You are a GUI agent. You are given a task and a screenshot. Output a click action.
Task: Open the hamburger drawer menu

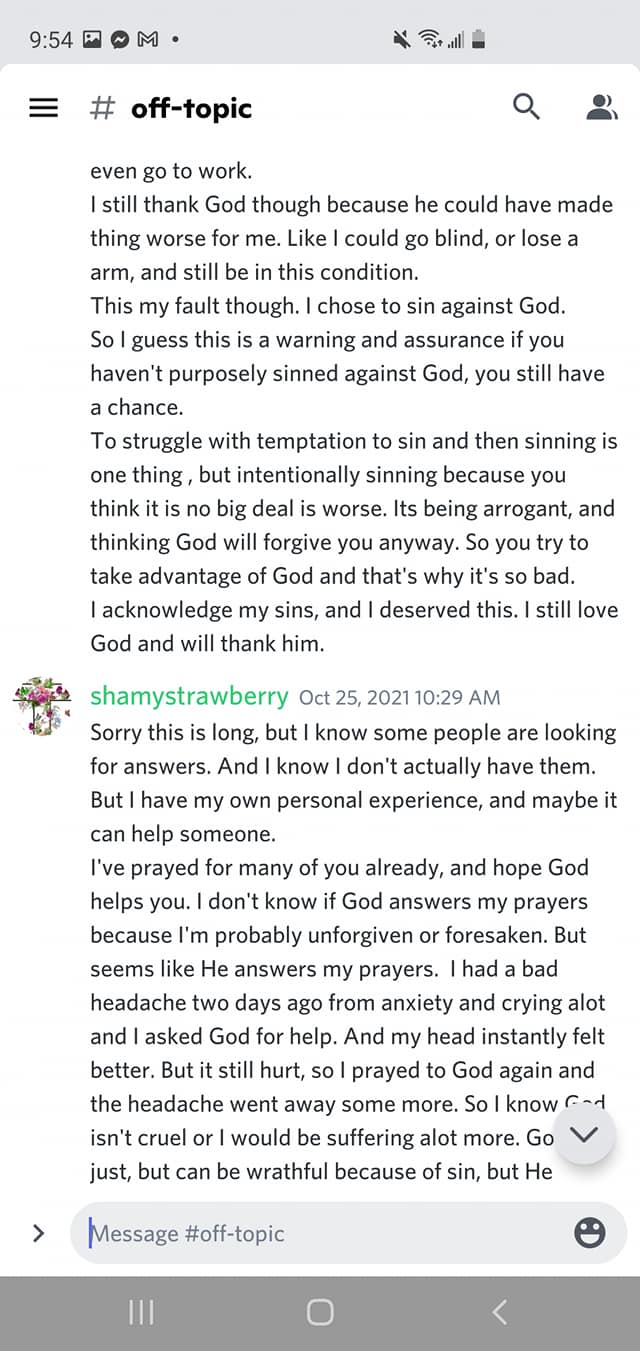click(43, 108)
